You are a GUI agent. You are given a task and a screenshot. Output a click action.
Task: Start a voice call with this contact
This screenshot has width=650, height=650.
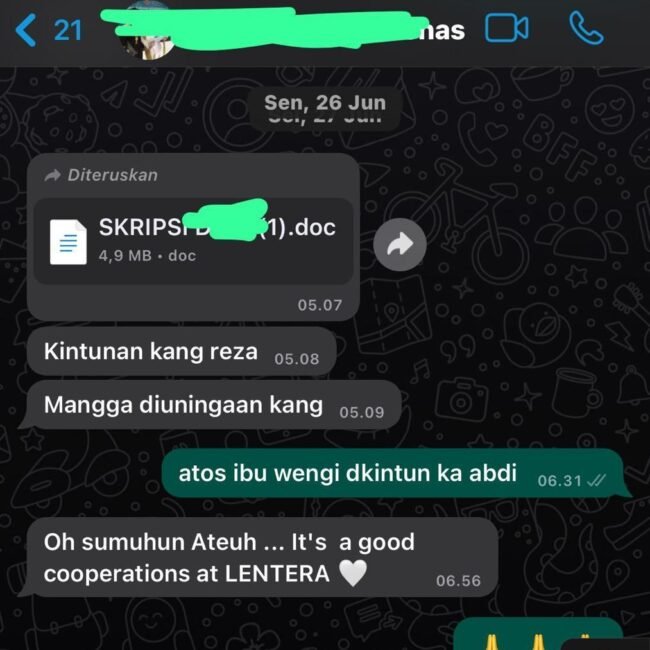coord(585,29)
